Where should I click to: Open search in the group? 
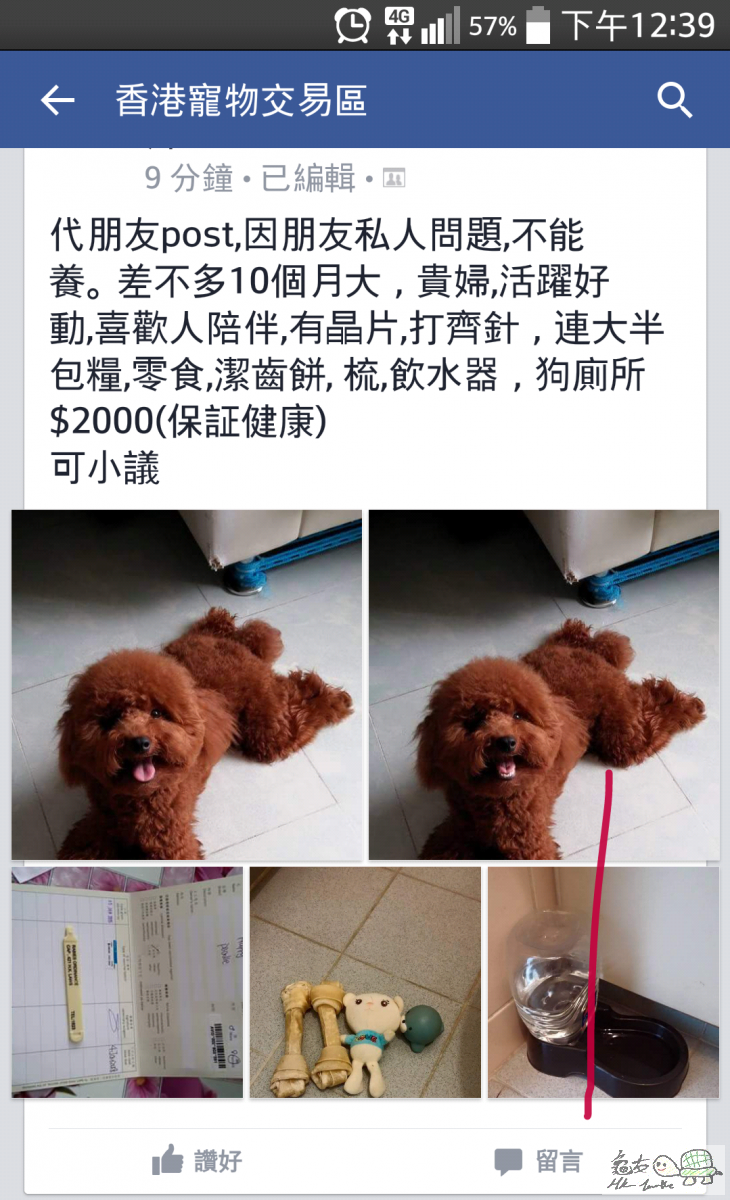[675, 100]
